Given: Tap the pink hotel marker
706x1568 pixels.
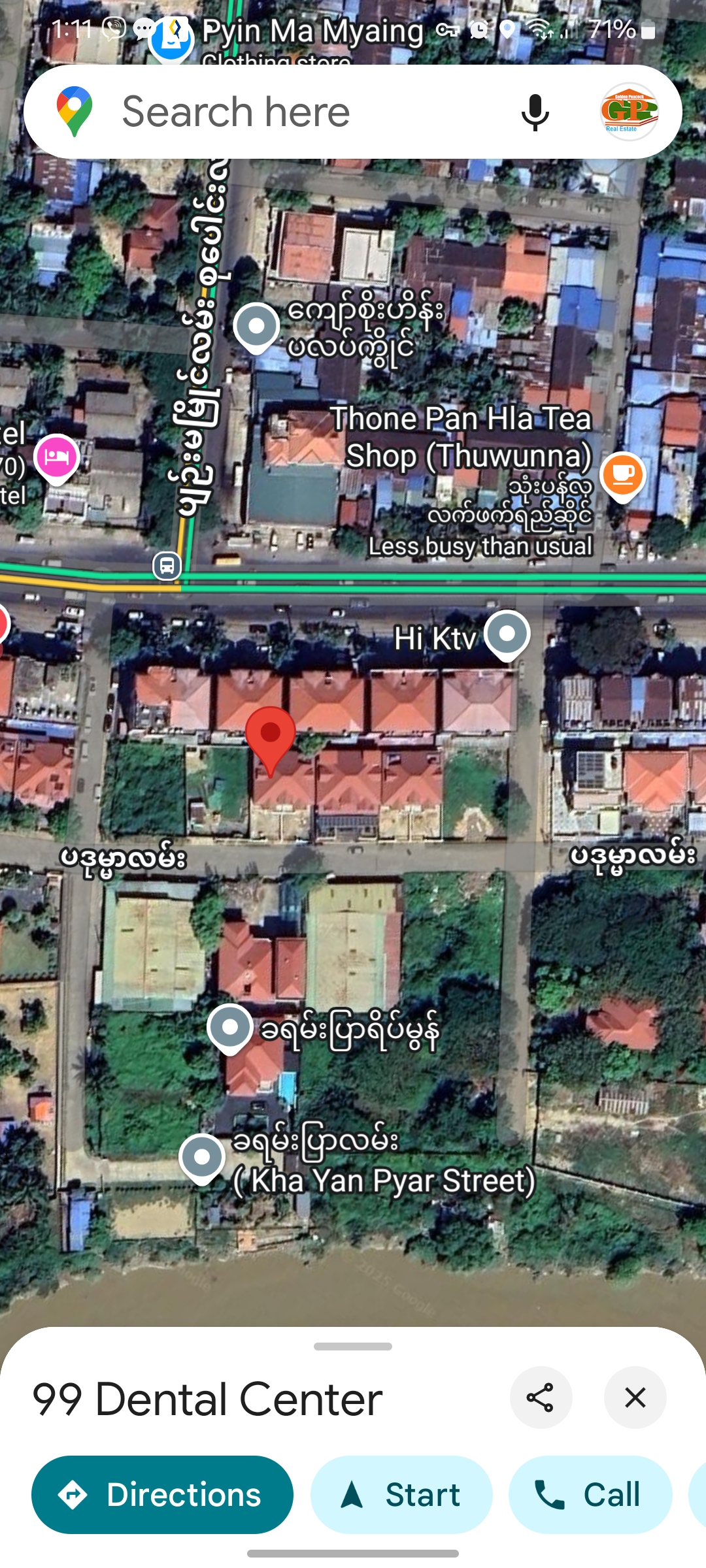Looking at the screenshot, I should (57, 457).
